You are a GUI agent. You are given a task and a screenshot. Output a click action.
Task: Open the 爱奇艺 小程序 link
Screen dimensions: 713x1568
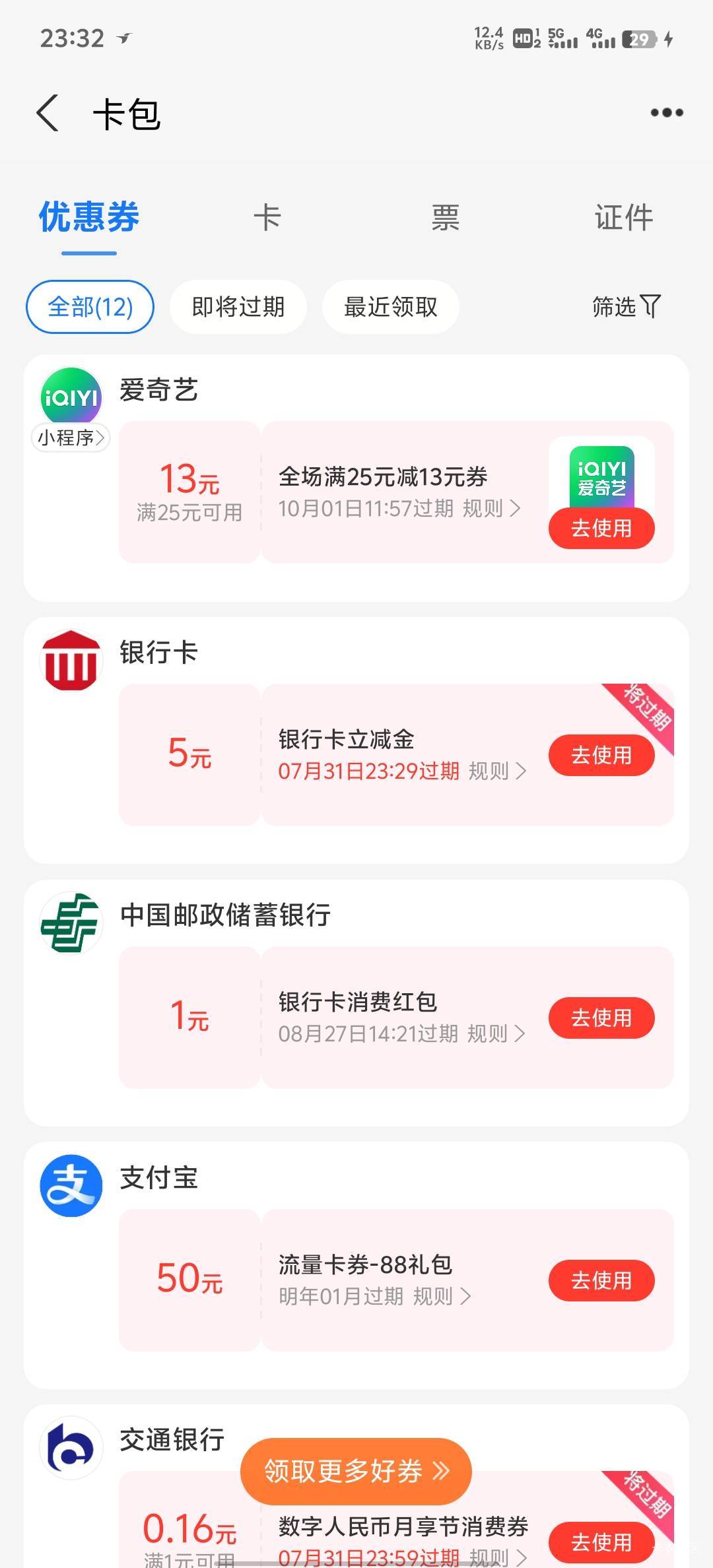tap(71, 438)
